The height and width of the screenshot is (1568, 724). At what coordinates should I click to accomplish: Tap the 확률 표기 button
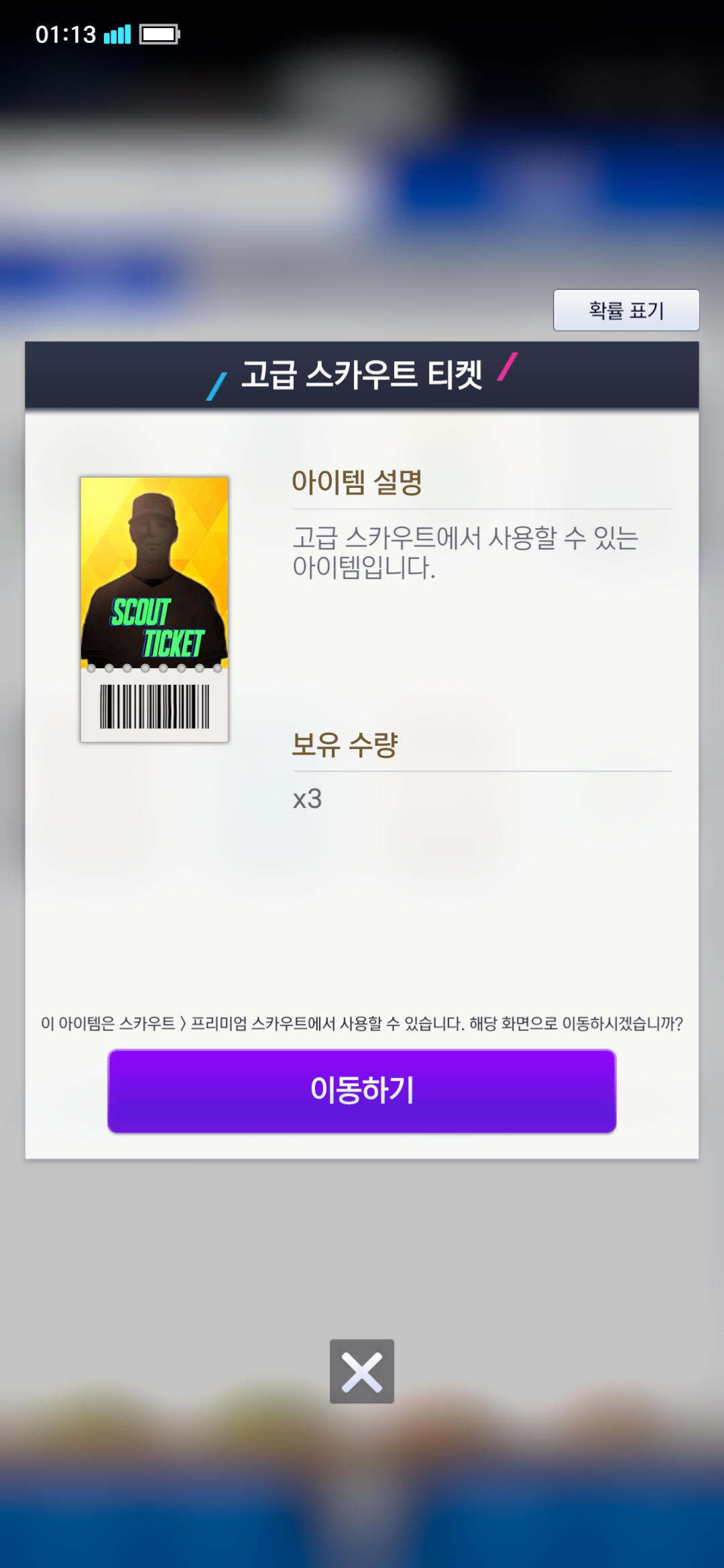pyautogui.click(x=626, y=310)
